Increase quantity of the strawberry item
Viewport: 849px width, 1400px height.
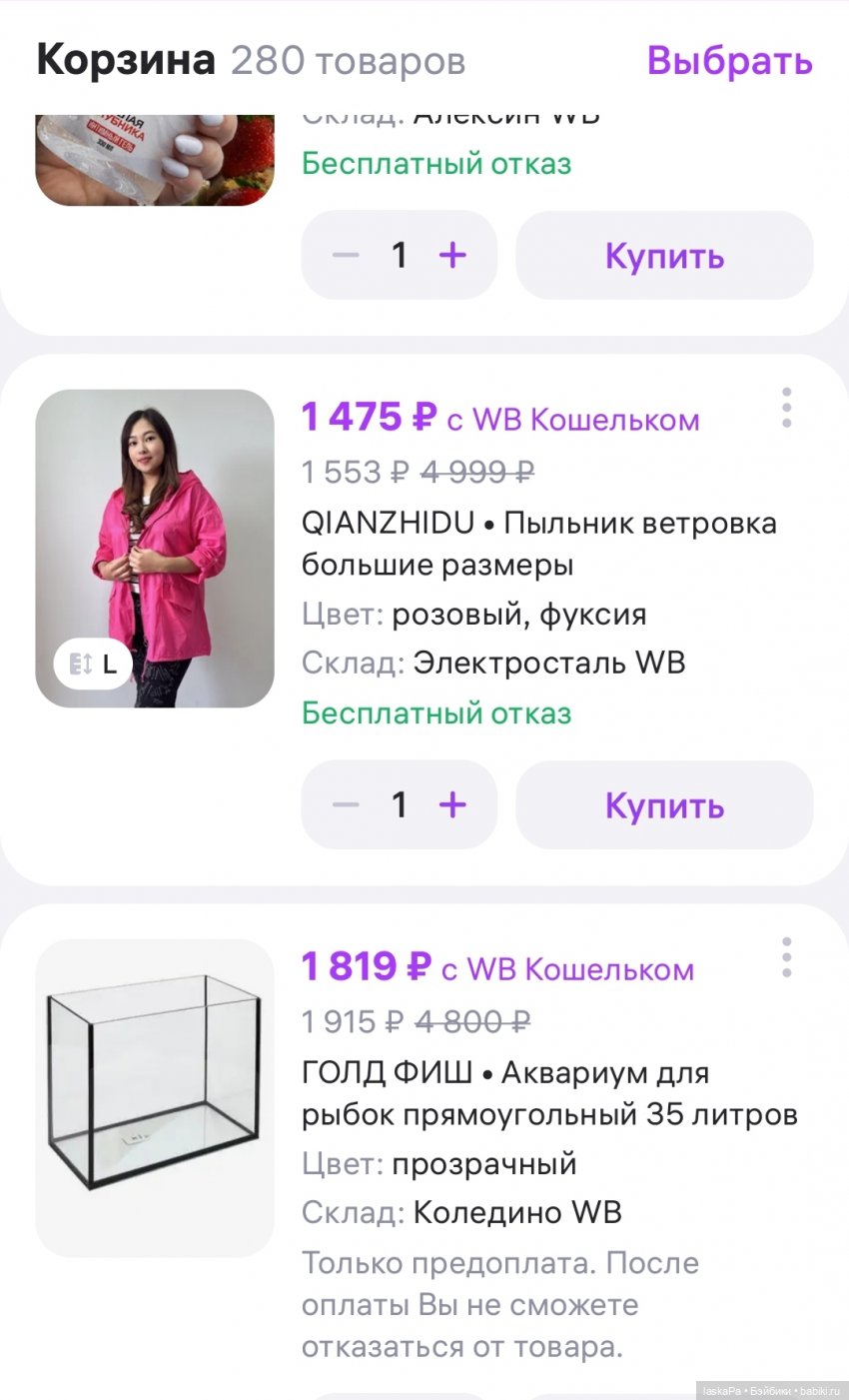(452, 255)
